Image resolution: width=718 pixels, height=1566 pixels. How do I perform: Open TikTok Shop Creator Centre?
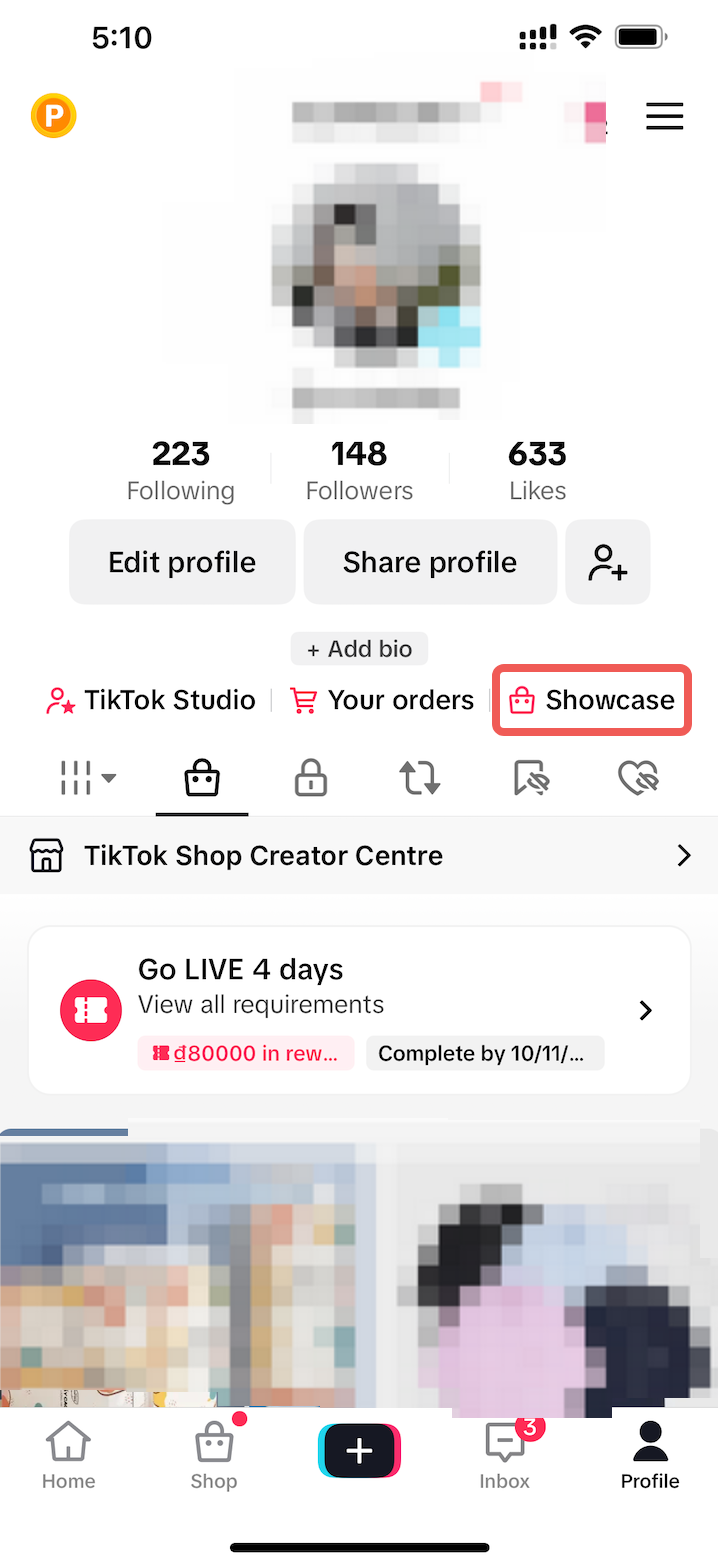(359, 856)
